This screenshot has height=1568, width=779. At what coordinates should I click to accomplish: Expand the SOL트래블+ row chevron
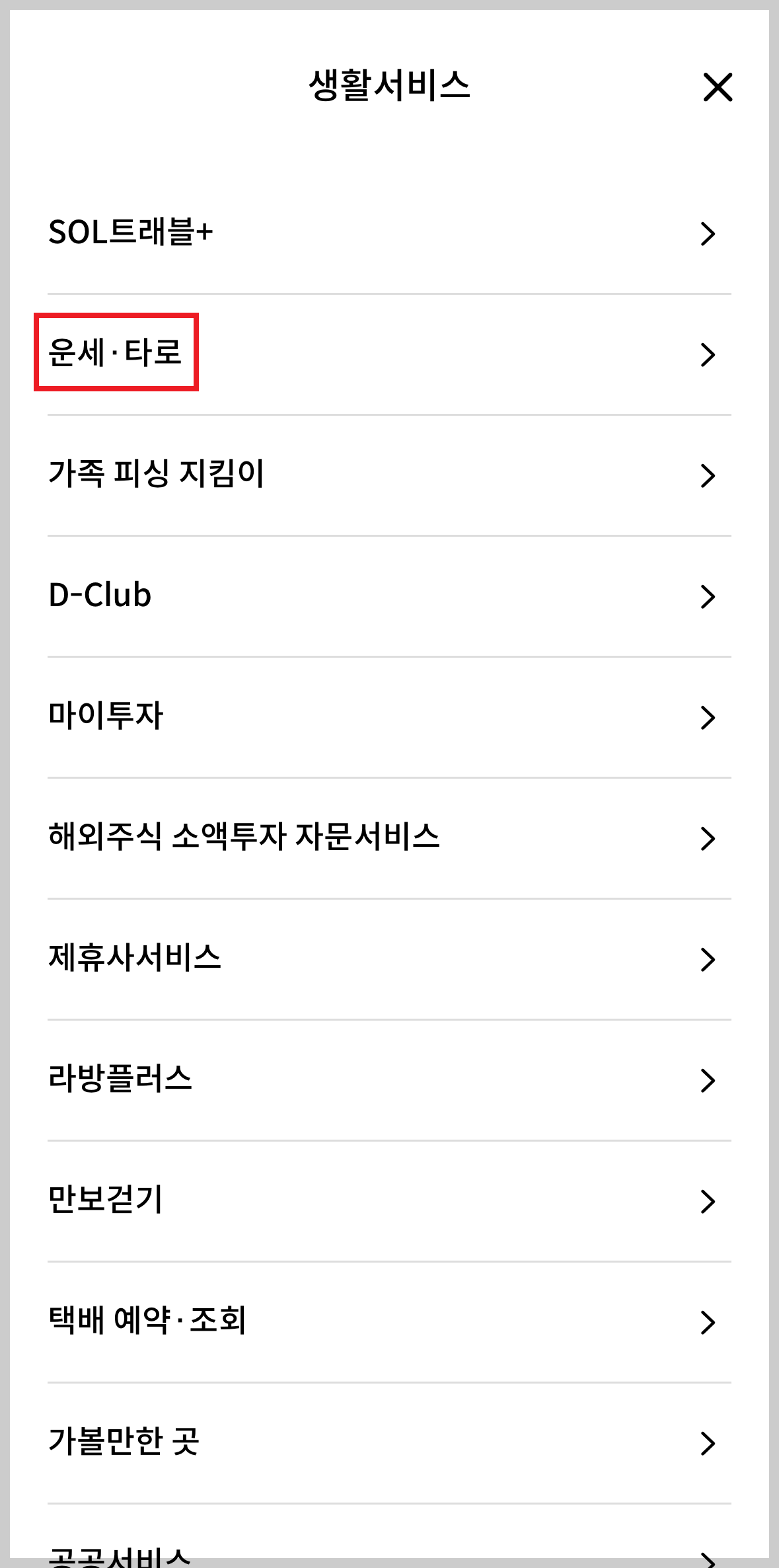click(708, 233)
